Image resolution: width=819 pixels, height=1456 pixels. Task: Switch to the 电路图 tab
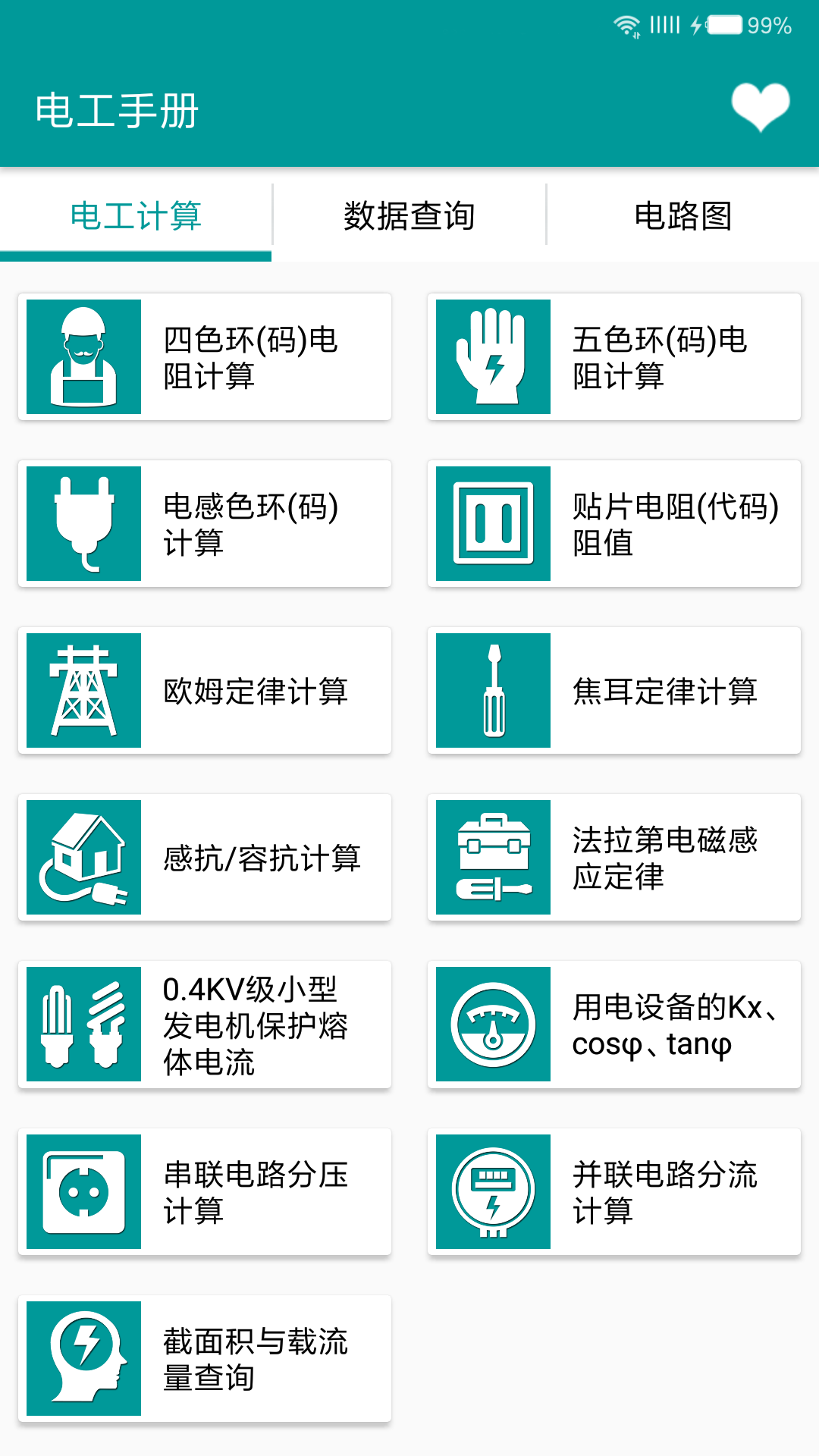pos(682,215)
